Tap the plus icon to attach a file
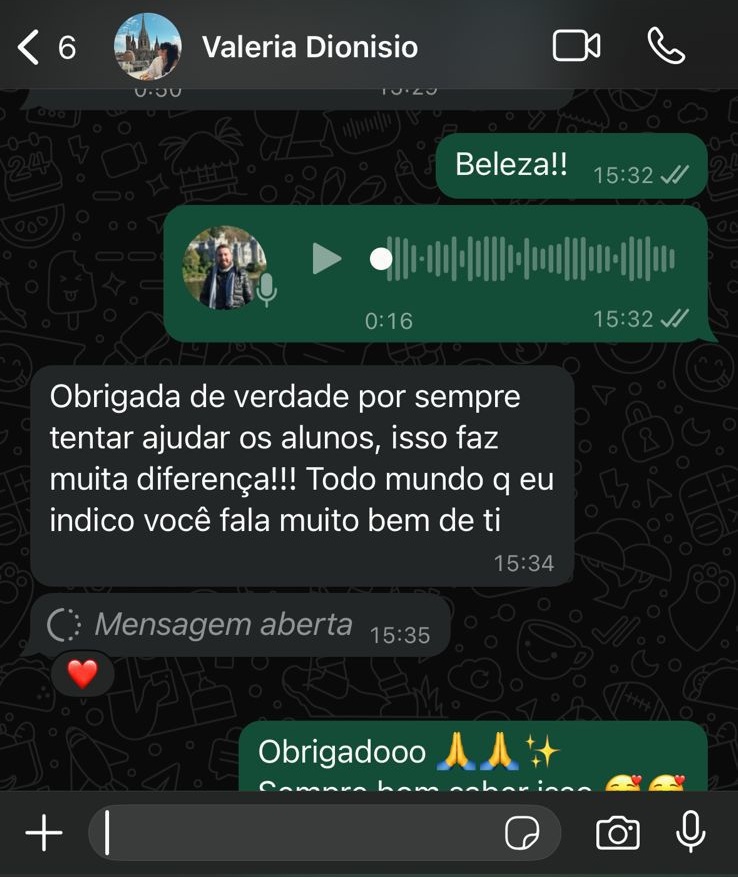 [x=42, y=831]
